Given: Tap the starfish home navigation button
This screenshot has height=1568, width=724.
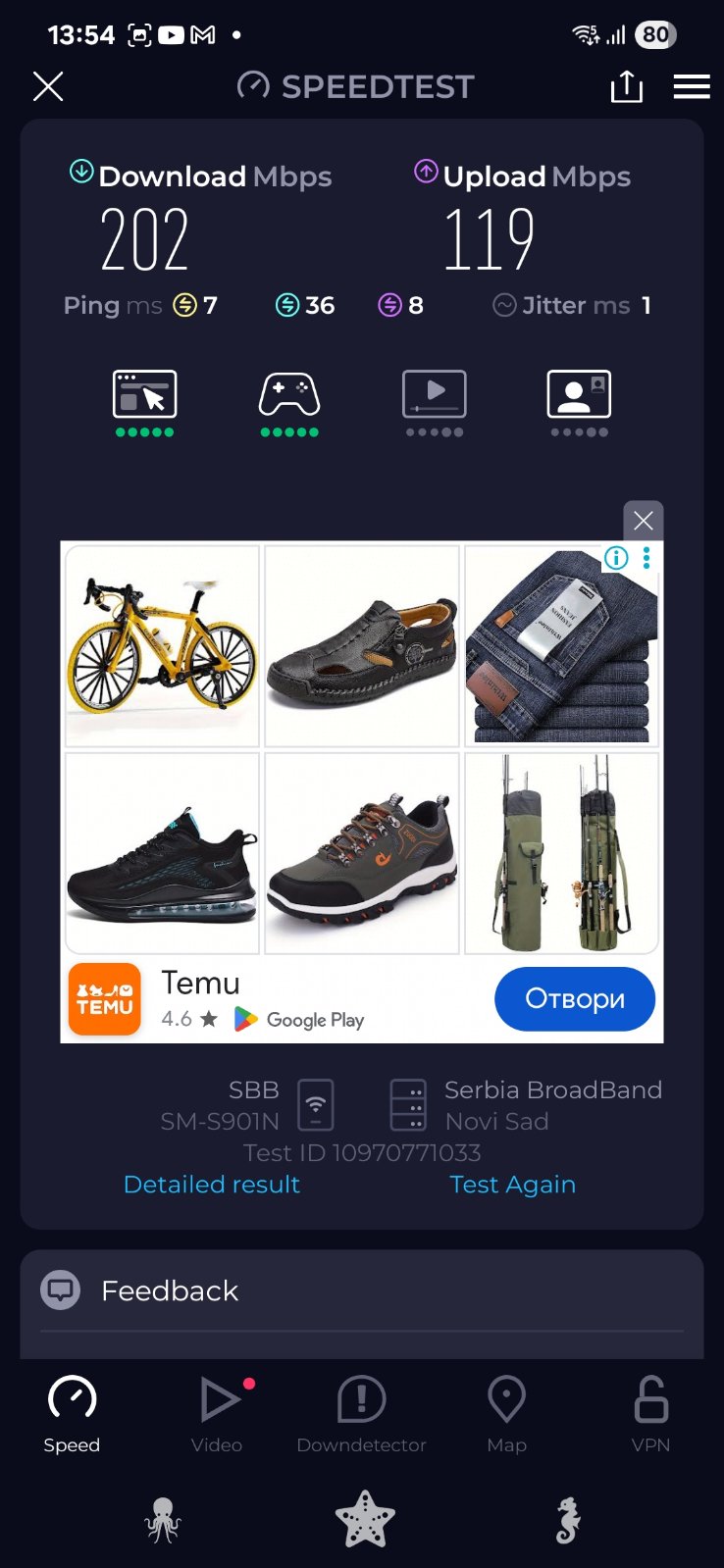Looking at the screenshot, I should pos(365,1519).
